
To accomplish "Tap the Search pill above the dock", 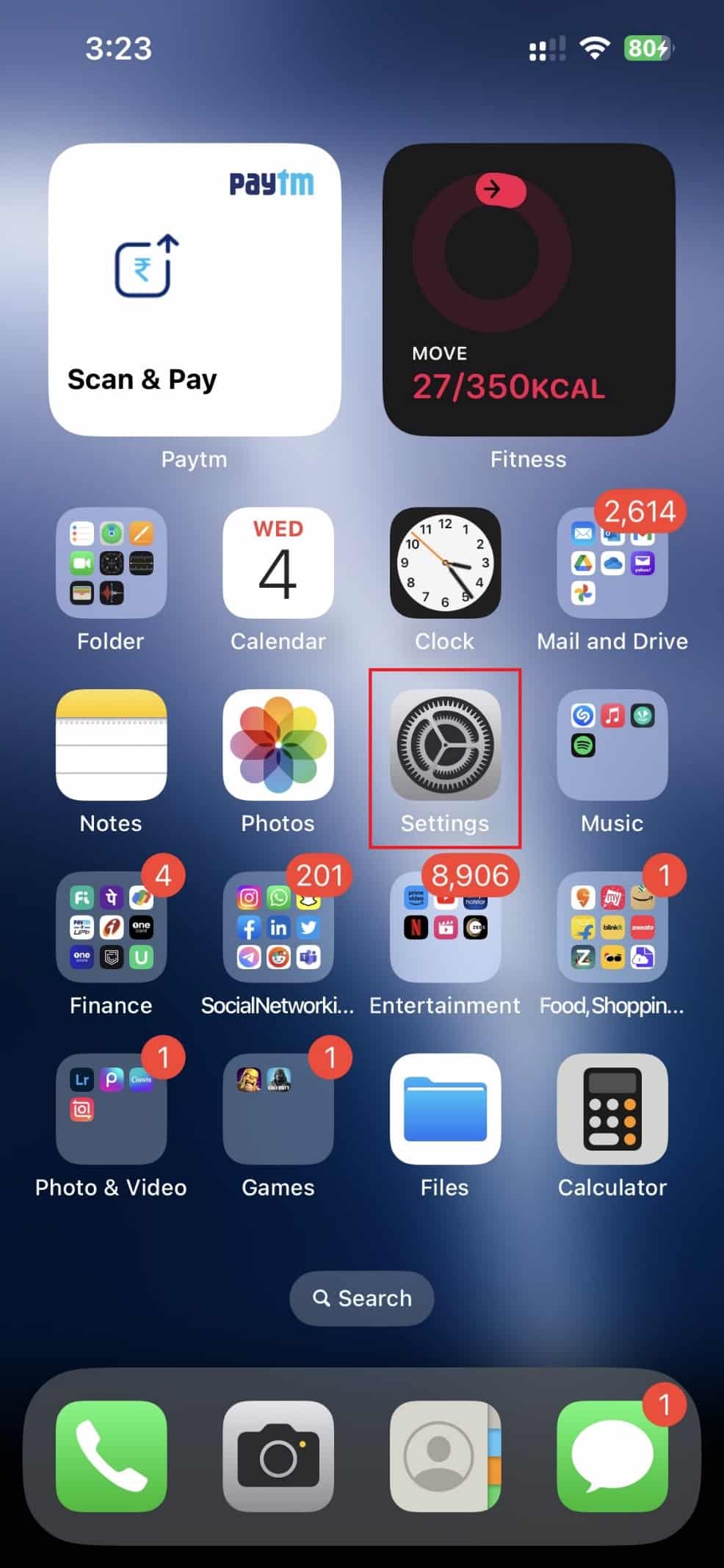I will tap(362, 1298).
